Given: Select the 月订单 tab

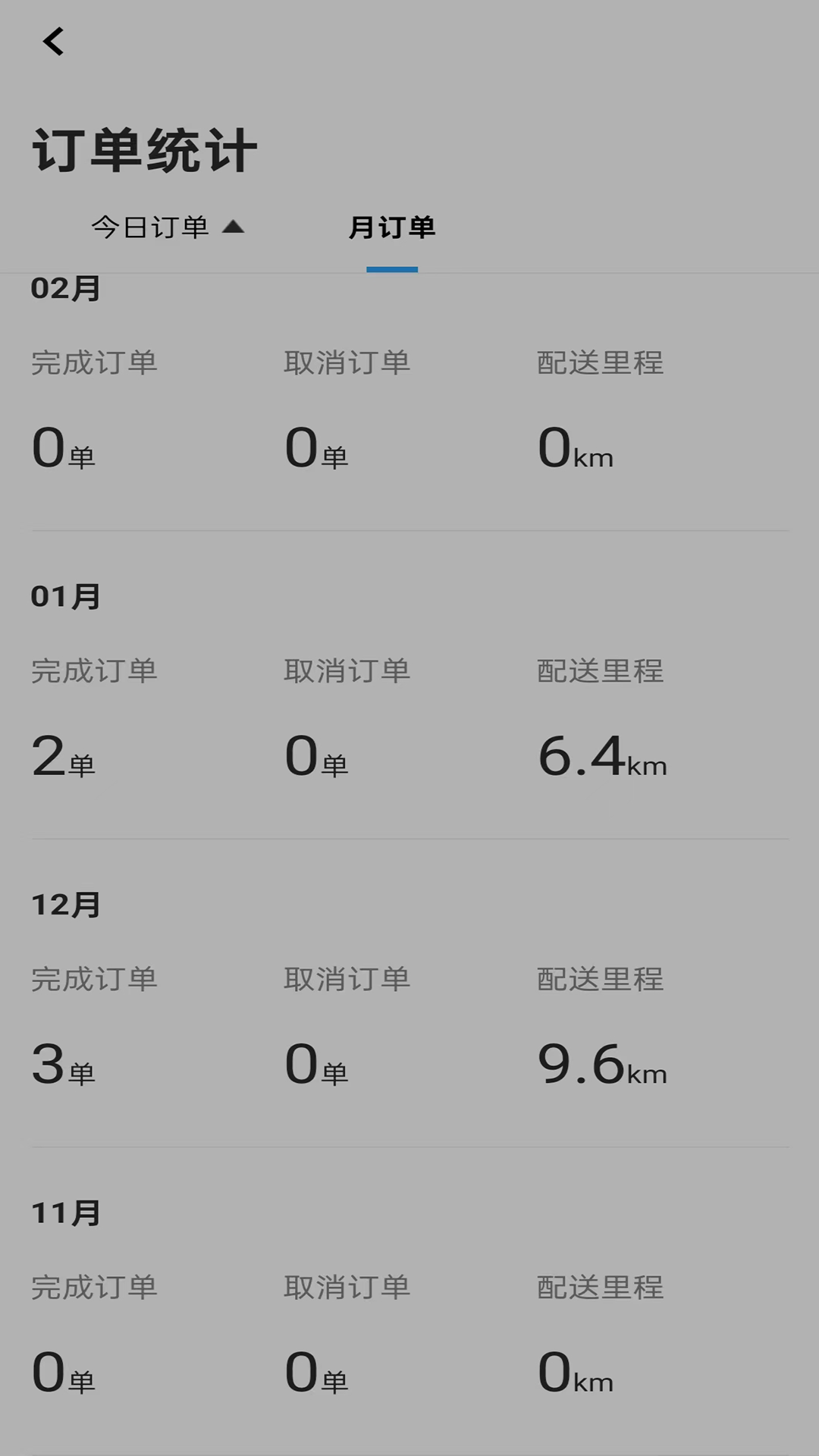Looking at the screenshot, I should pos(391,227).
